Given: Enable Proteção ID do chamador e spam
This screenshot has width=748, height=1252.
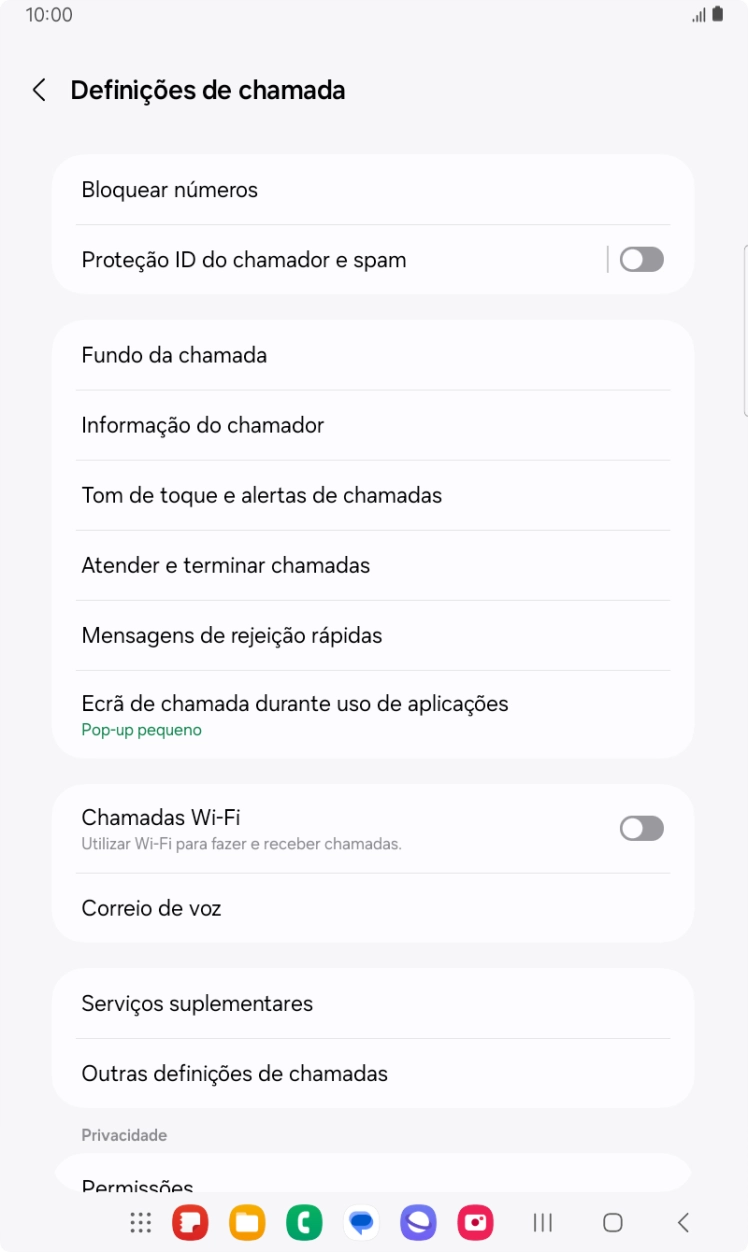Looking at the screenshot, I should pyautogui.click(x=641, y=259).
